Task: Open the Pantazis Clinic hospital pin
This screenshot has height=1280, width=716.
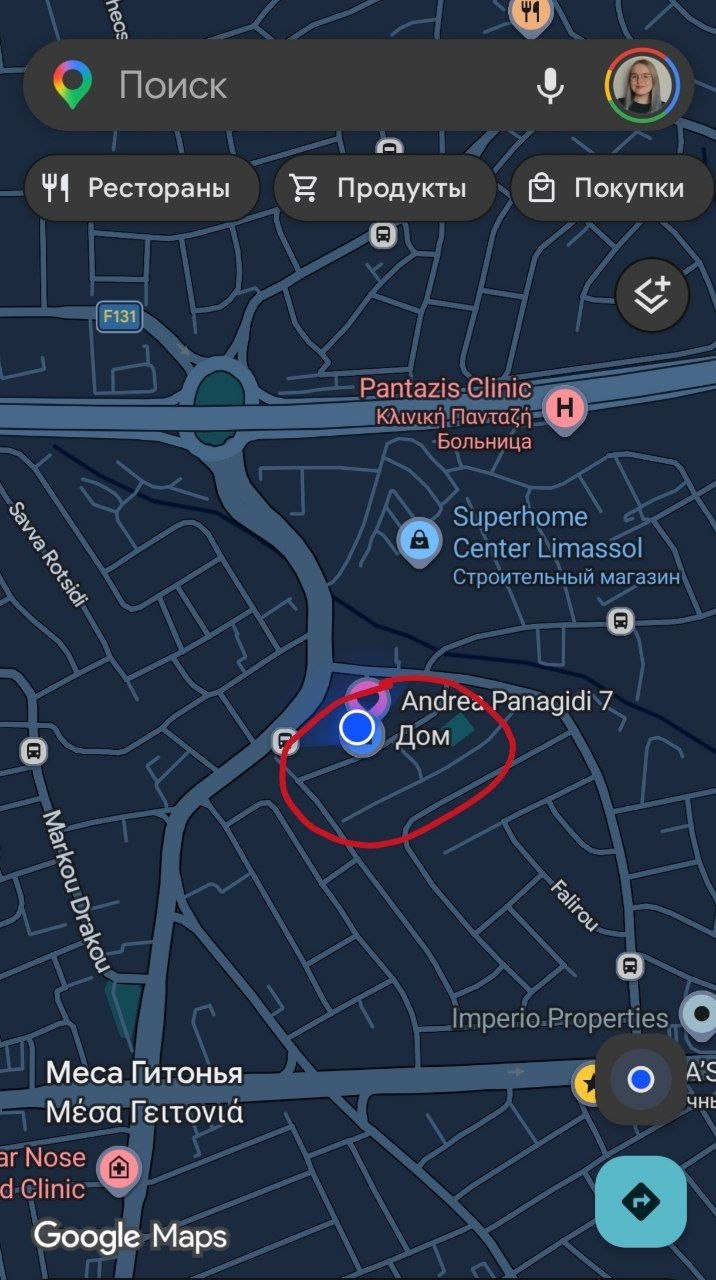Action: coord(564,408)
